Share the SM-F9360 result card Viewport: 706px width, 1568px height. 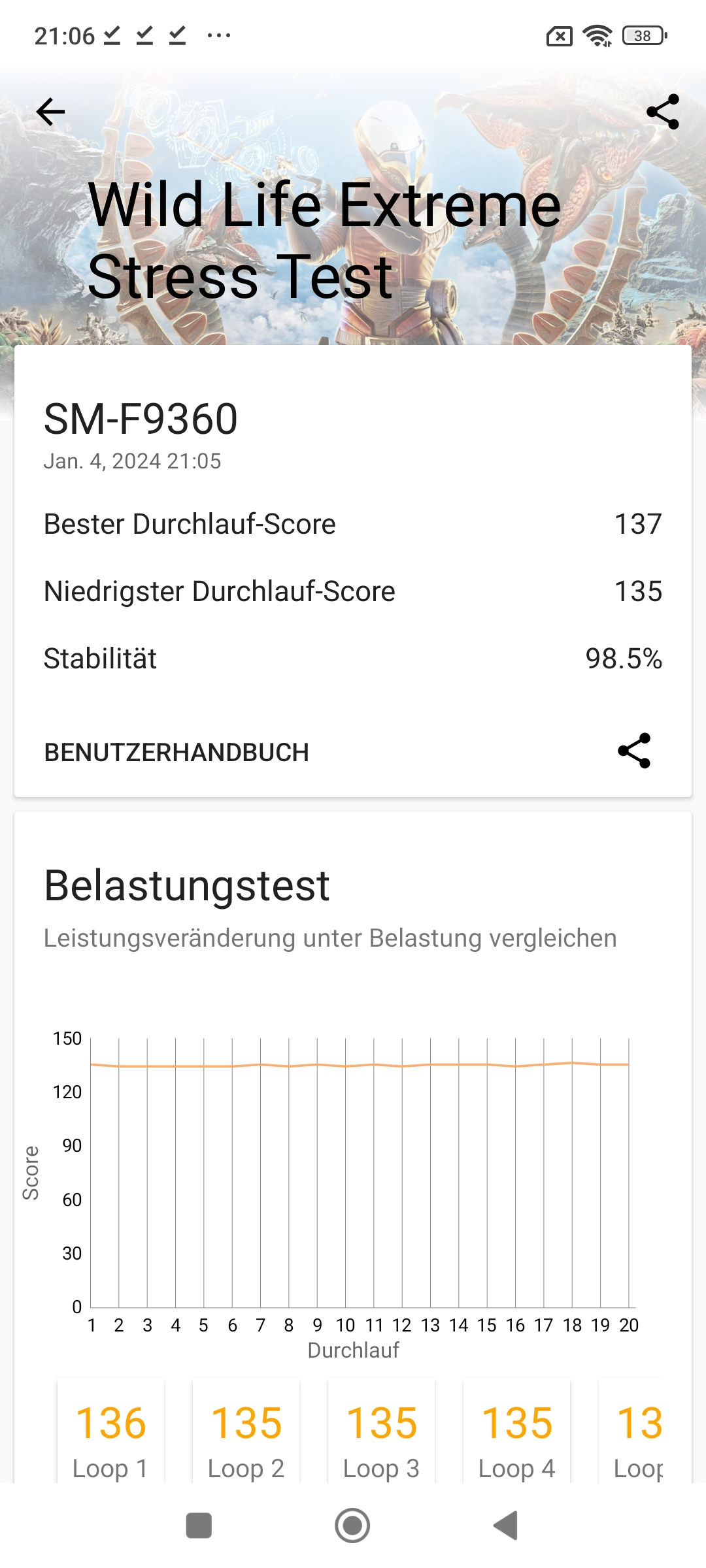point(634,751)
